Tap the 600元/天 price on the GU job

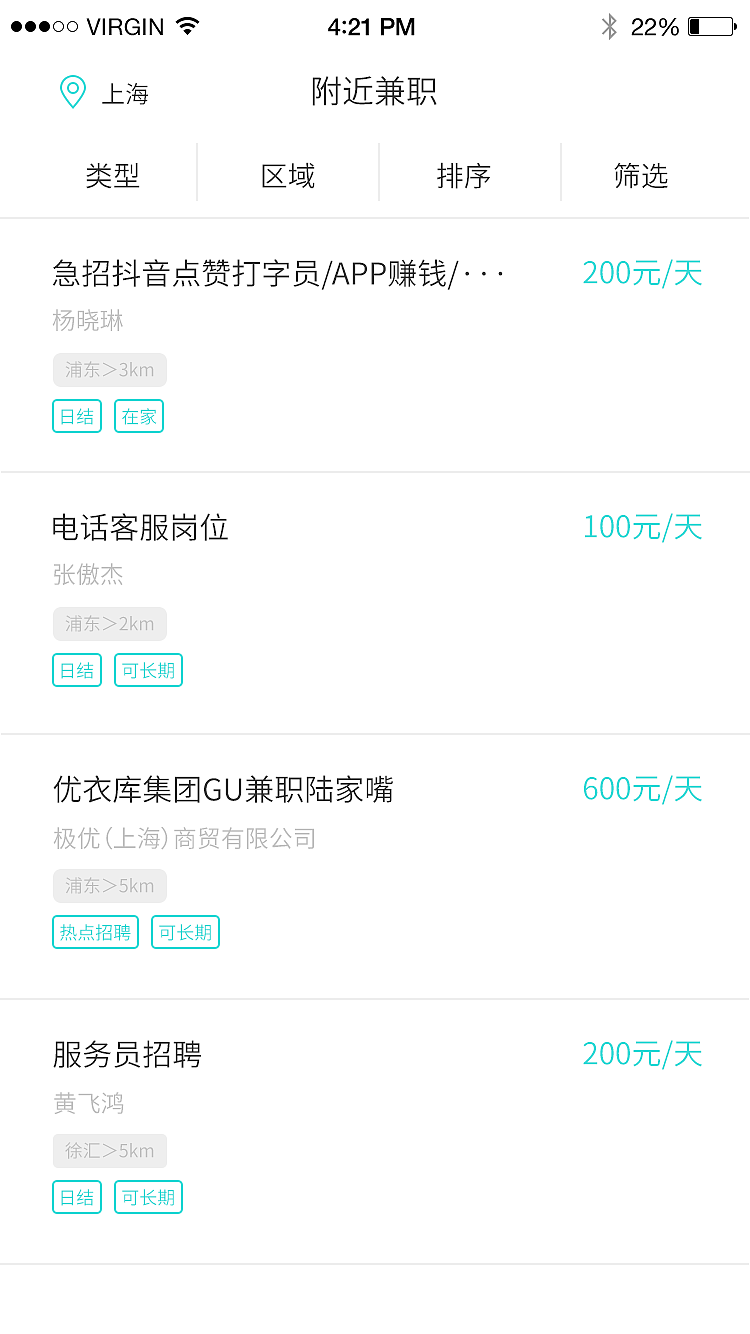(x=643, y=789)
